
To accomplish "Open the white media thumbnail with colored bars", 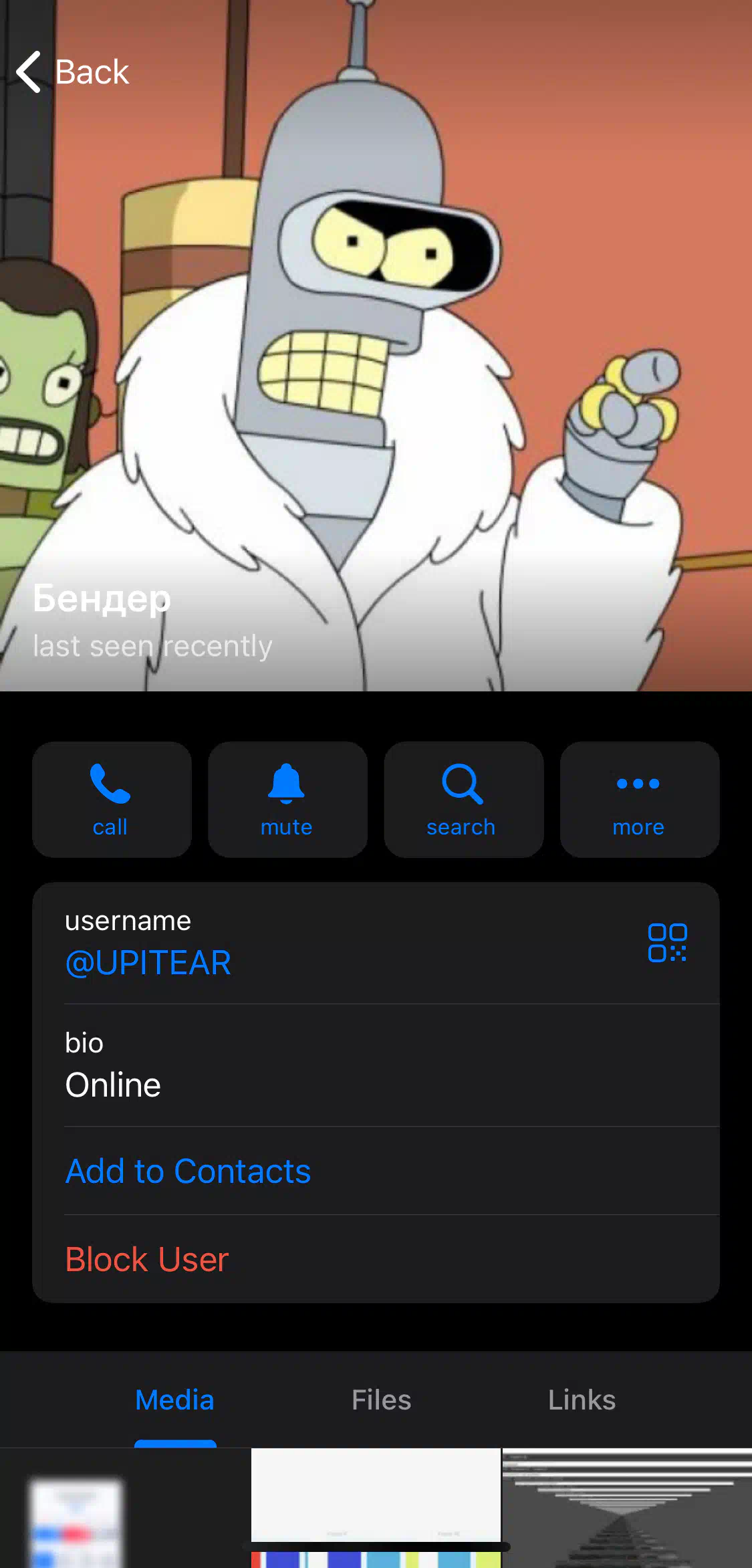I will click(376, 1508).
